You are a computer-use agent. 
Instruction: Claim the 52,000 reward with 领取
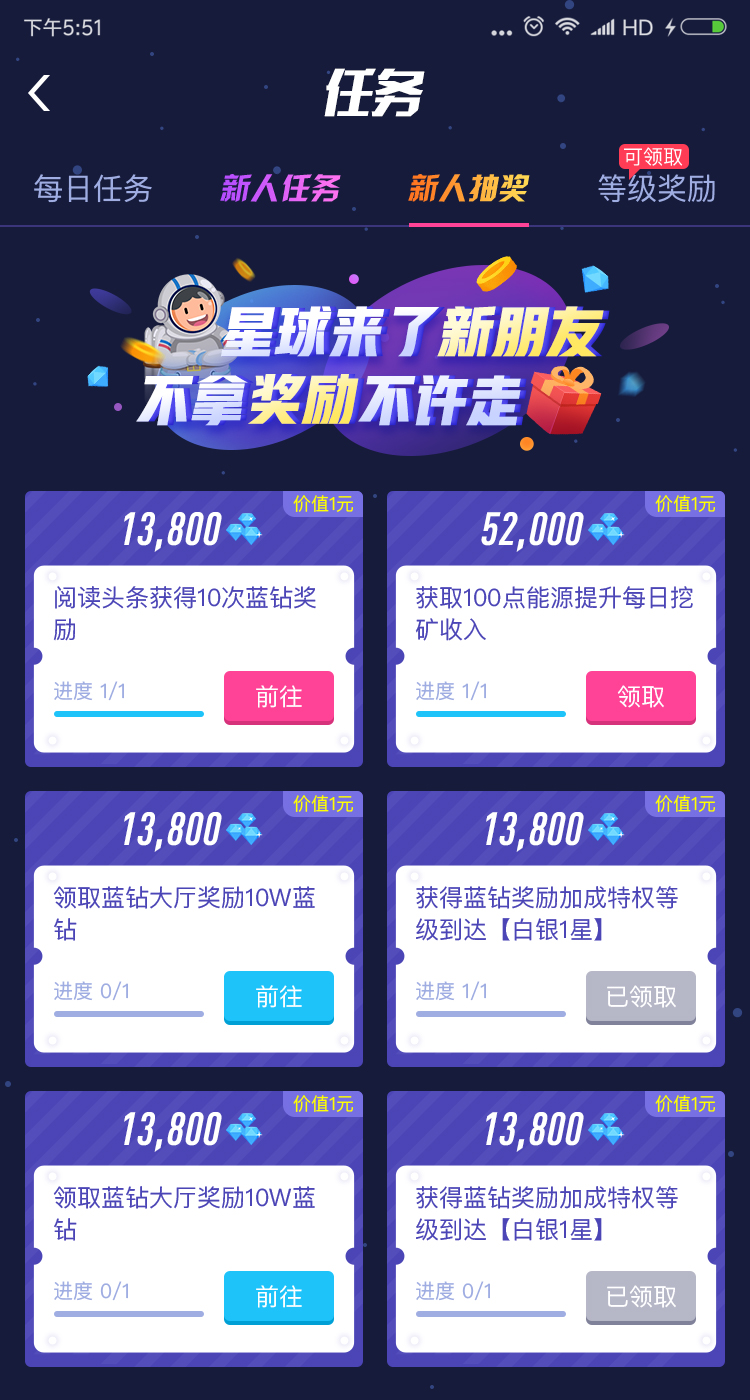click(x=641, y=697)
